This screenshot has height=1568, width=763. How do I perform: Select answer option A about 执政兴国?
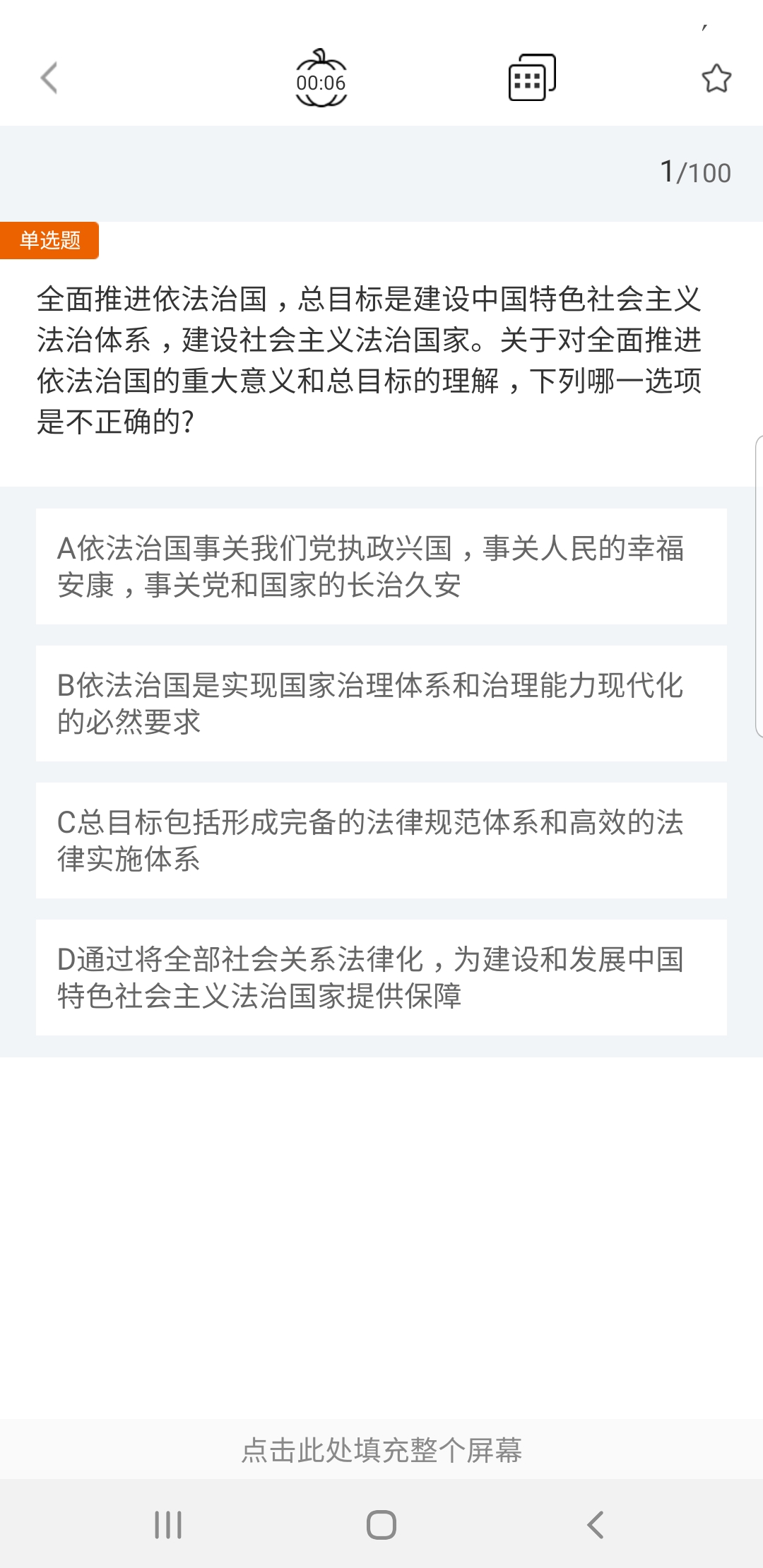[x=381, y=565]
